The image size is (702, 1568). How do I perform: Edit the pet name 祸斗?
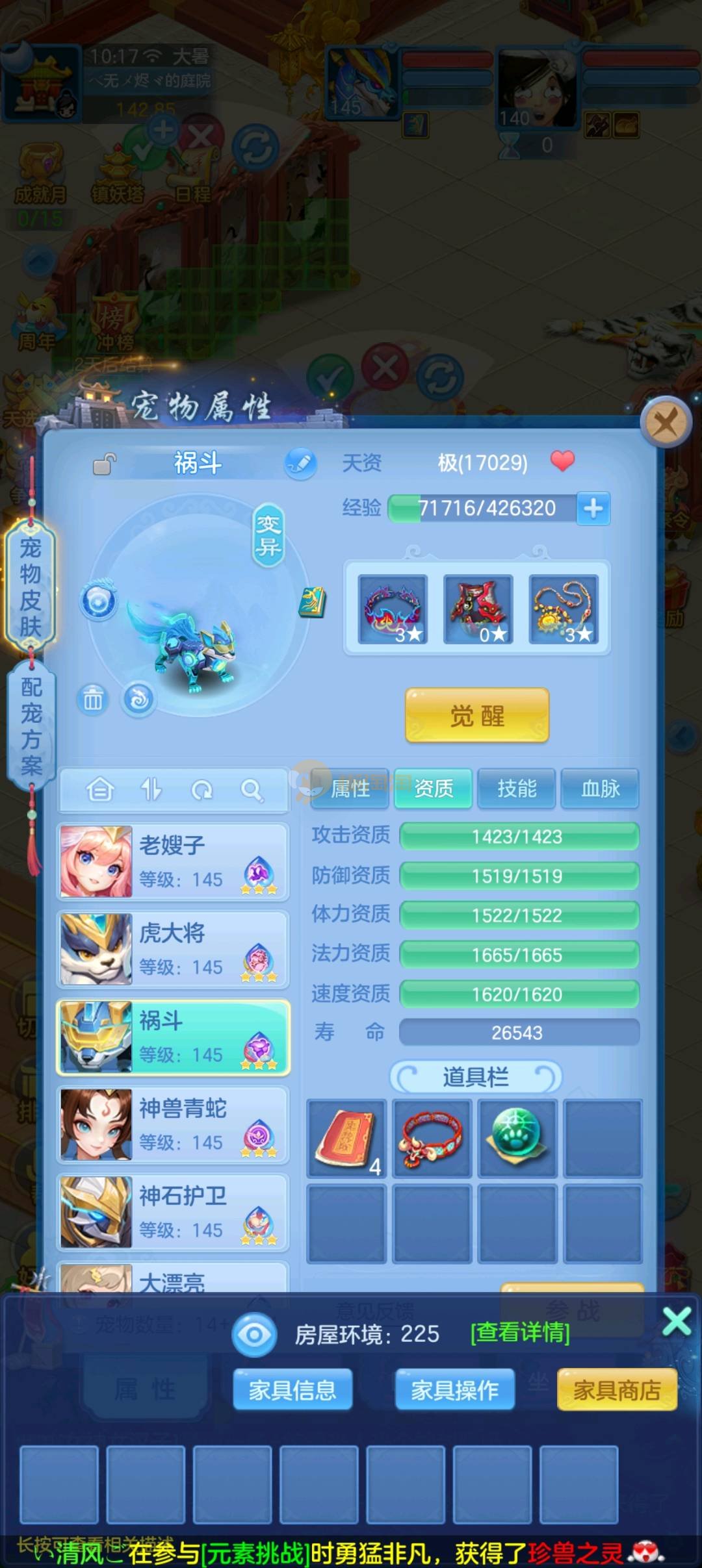(300, 463)
